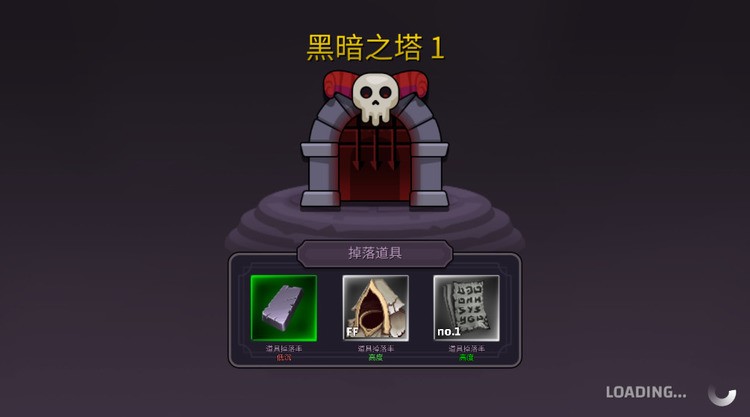The image size is (750, 417).
Task: Select the green stone slab drop item
Action: tap(283, 308)
